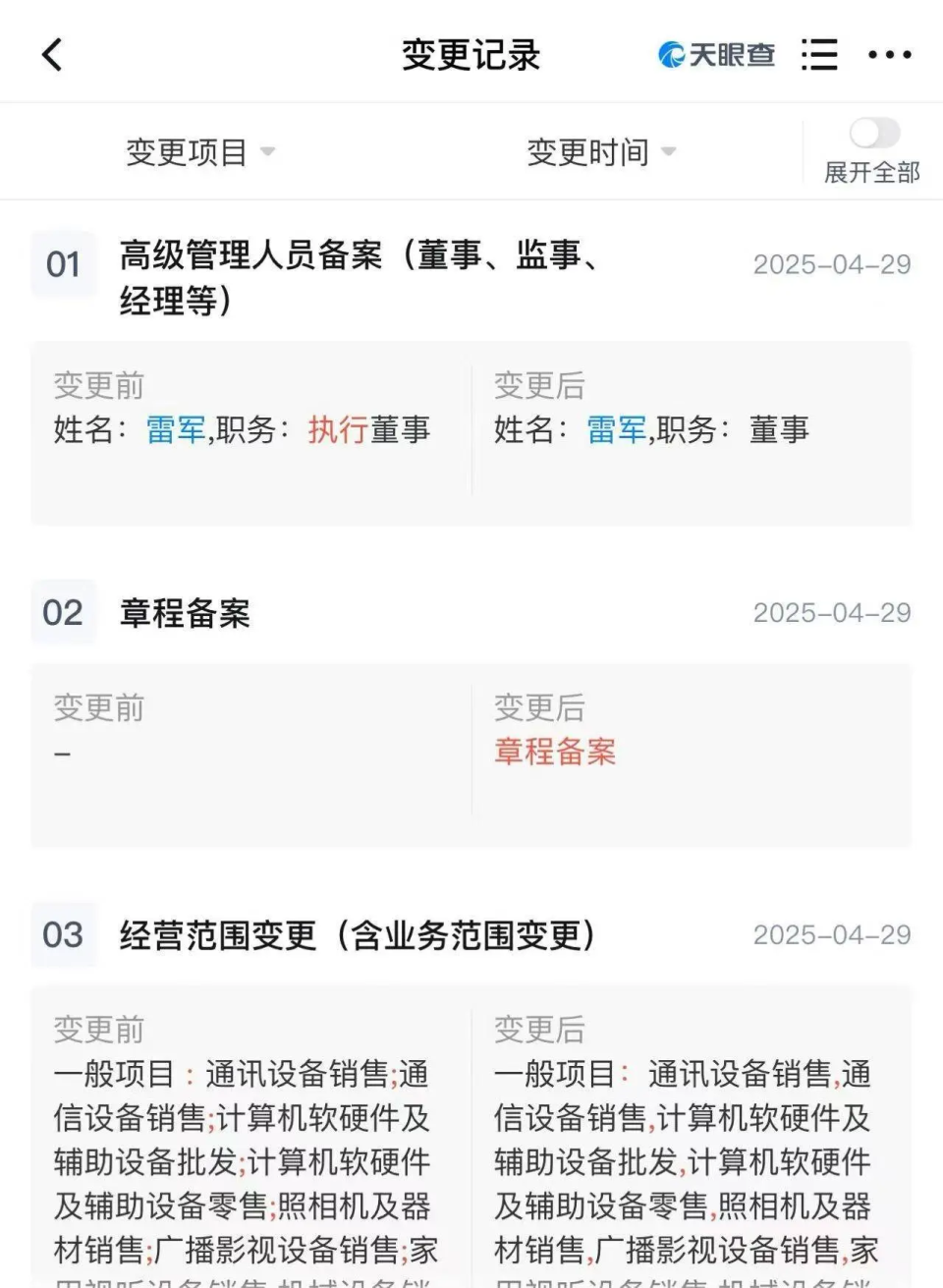Viewport: 943px width, 1288px height.
Task: Click the "03" record number badge
Action: pos(63,934)
